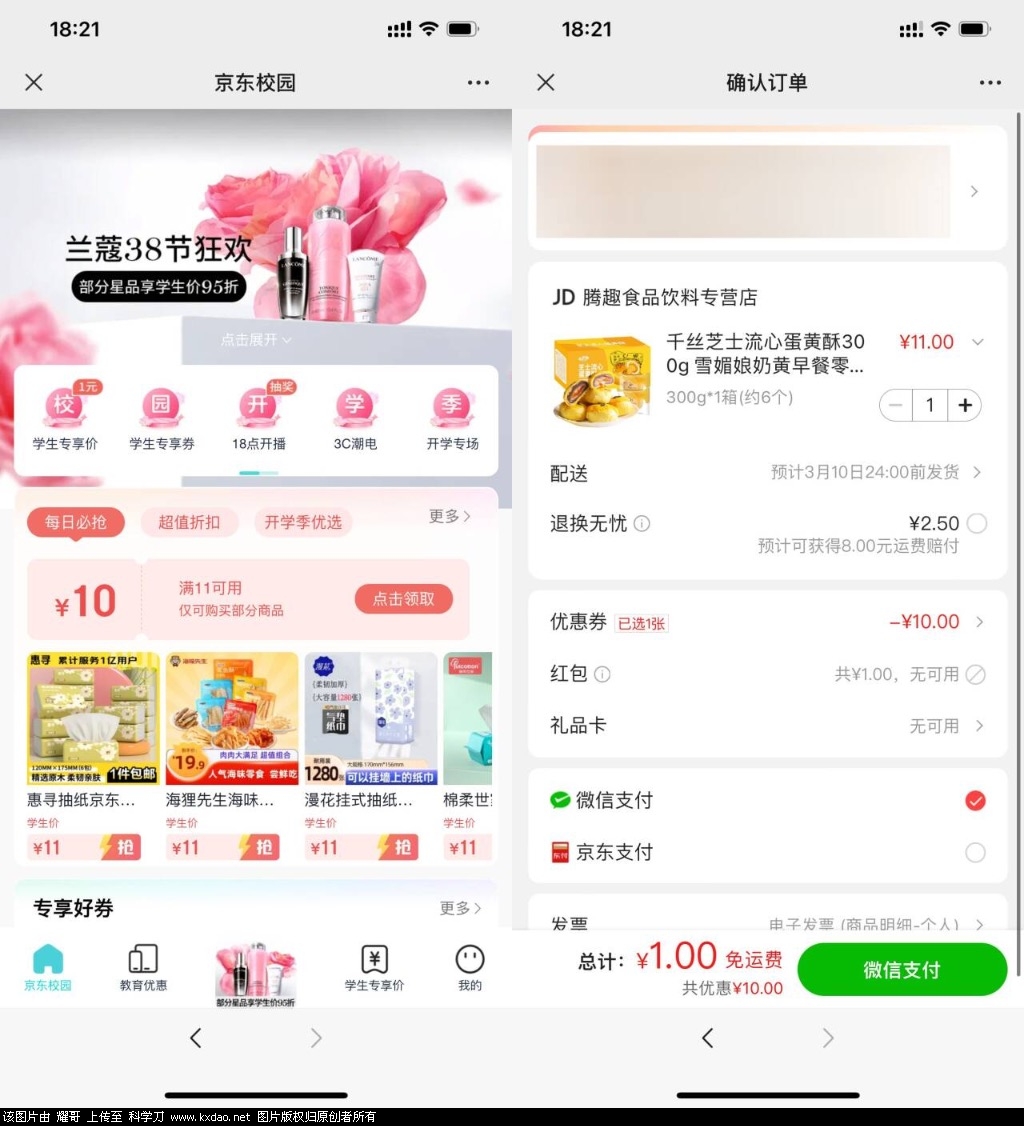Image resolution: width=1024 pixels, height=1126 pixels.
Task: Tap 点击领取 for the ¥10 coupon
Action: pos(403,599)
